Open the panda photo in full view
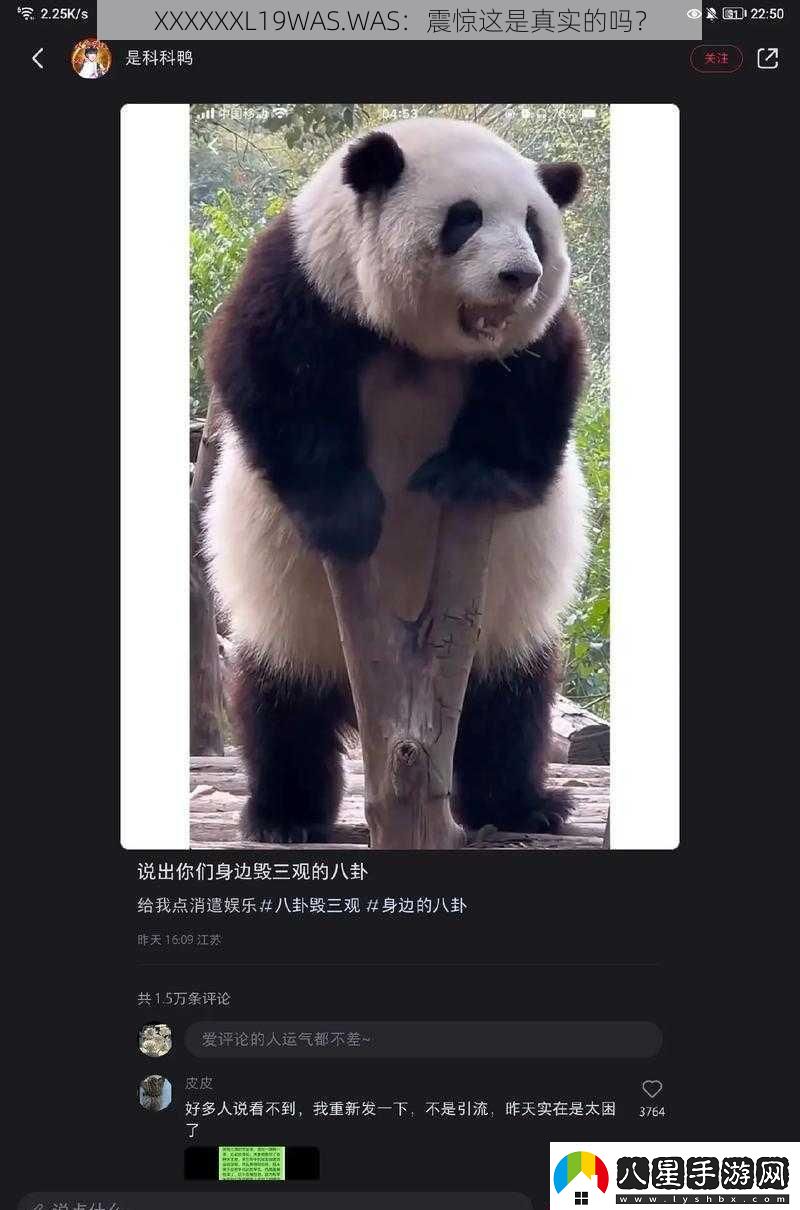 [400, 476]
